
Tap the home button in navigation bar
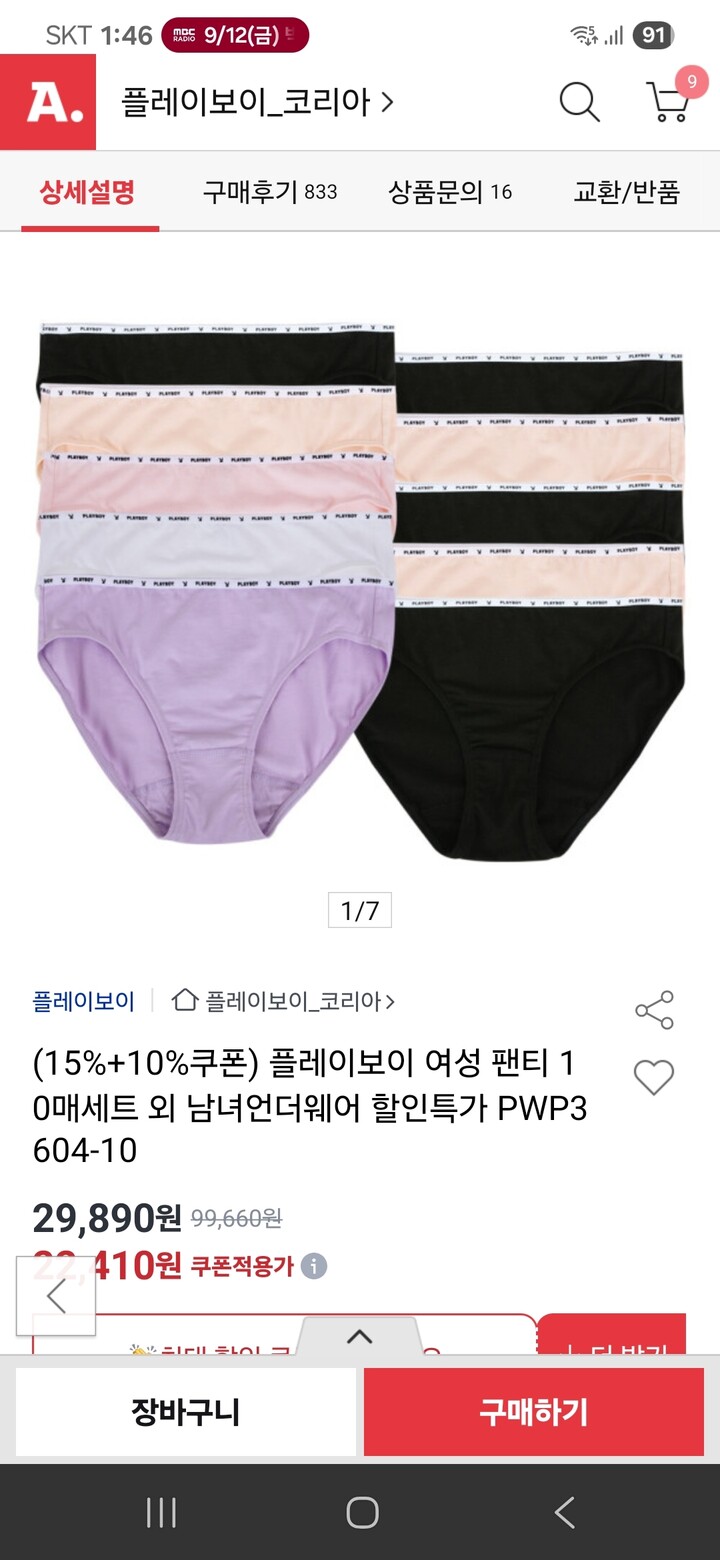tap(360, 1513)
